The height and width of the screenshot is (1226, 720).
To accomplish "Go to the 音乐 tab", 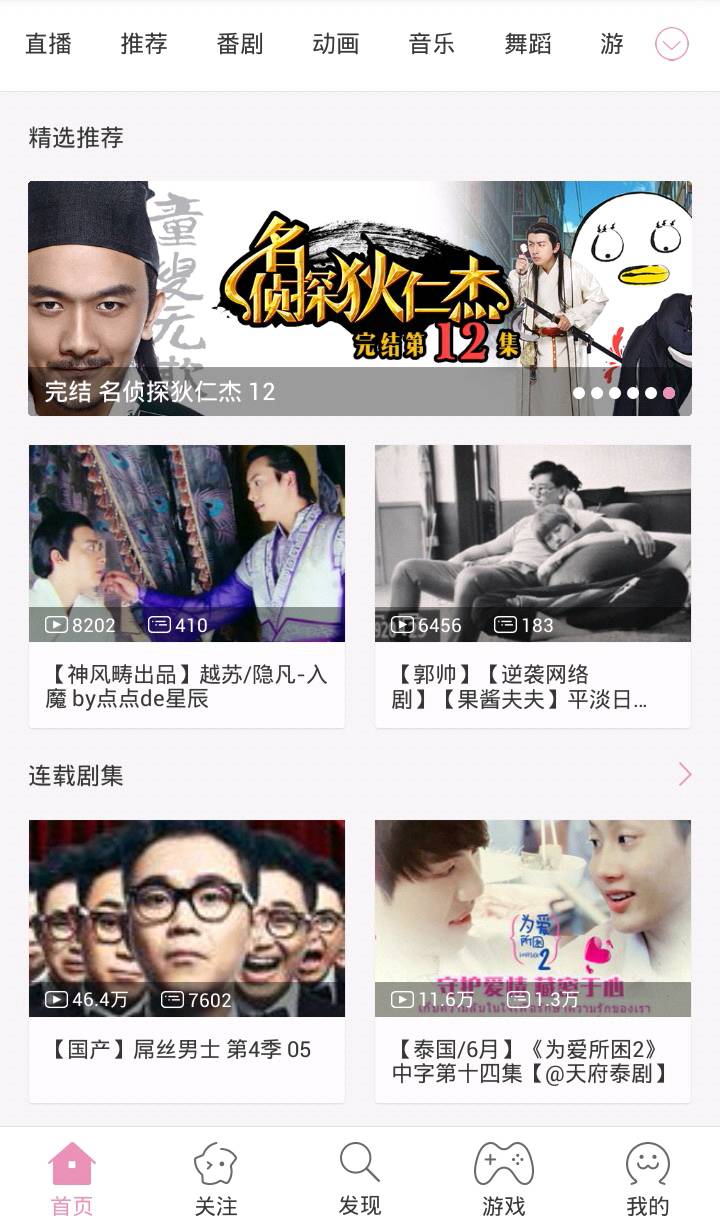I will pyautogui.click(x=432, y=44).
